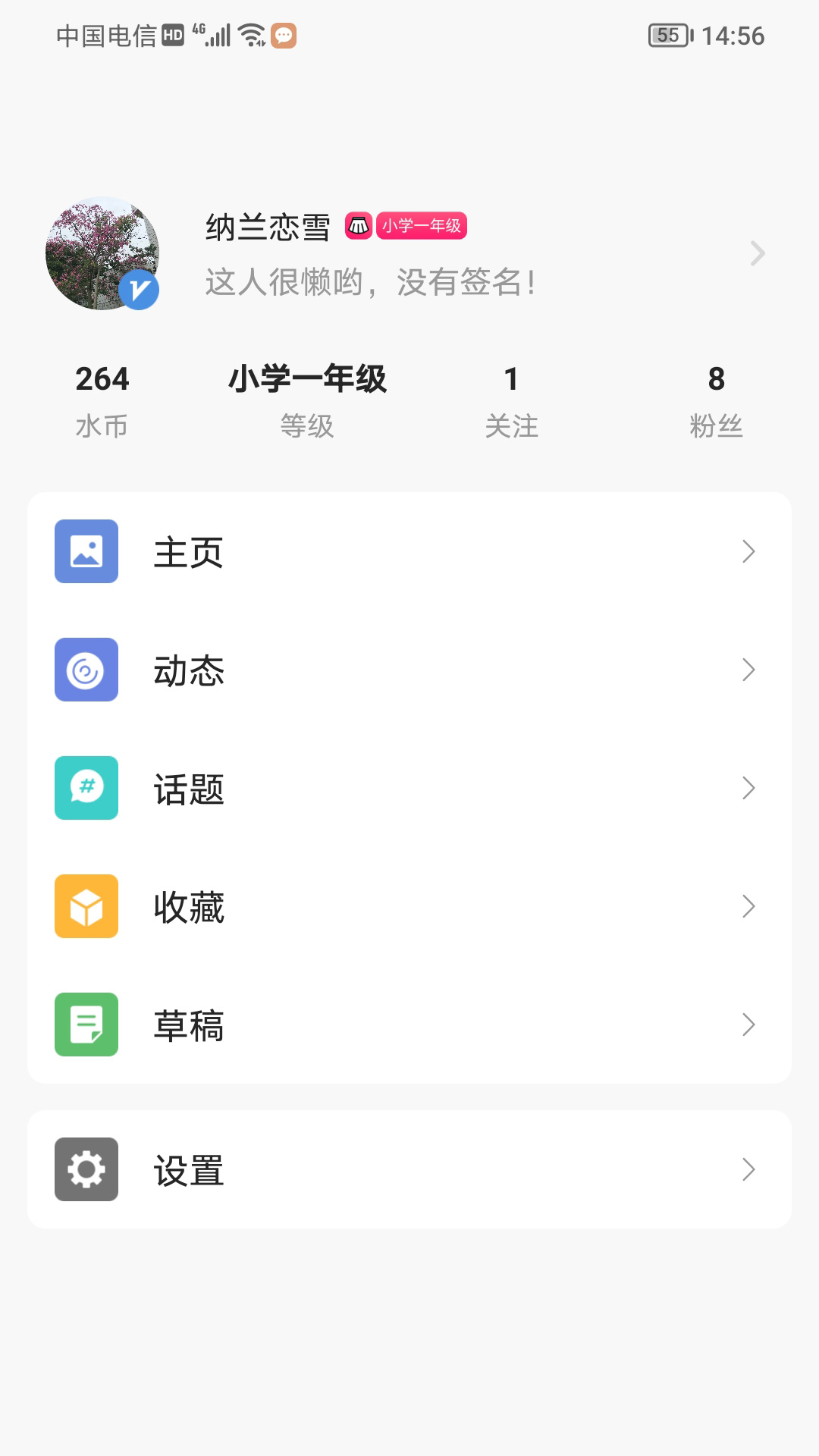This screenshot has width=819, height=1456.
Task: Click the blue V verification badge on avatar
Action: tap(141, 290)
